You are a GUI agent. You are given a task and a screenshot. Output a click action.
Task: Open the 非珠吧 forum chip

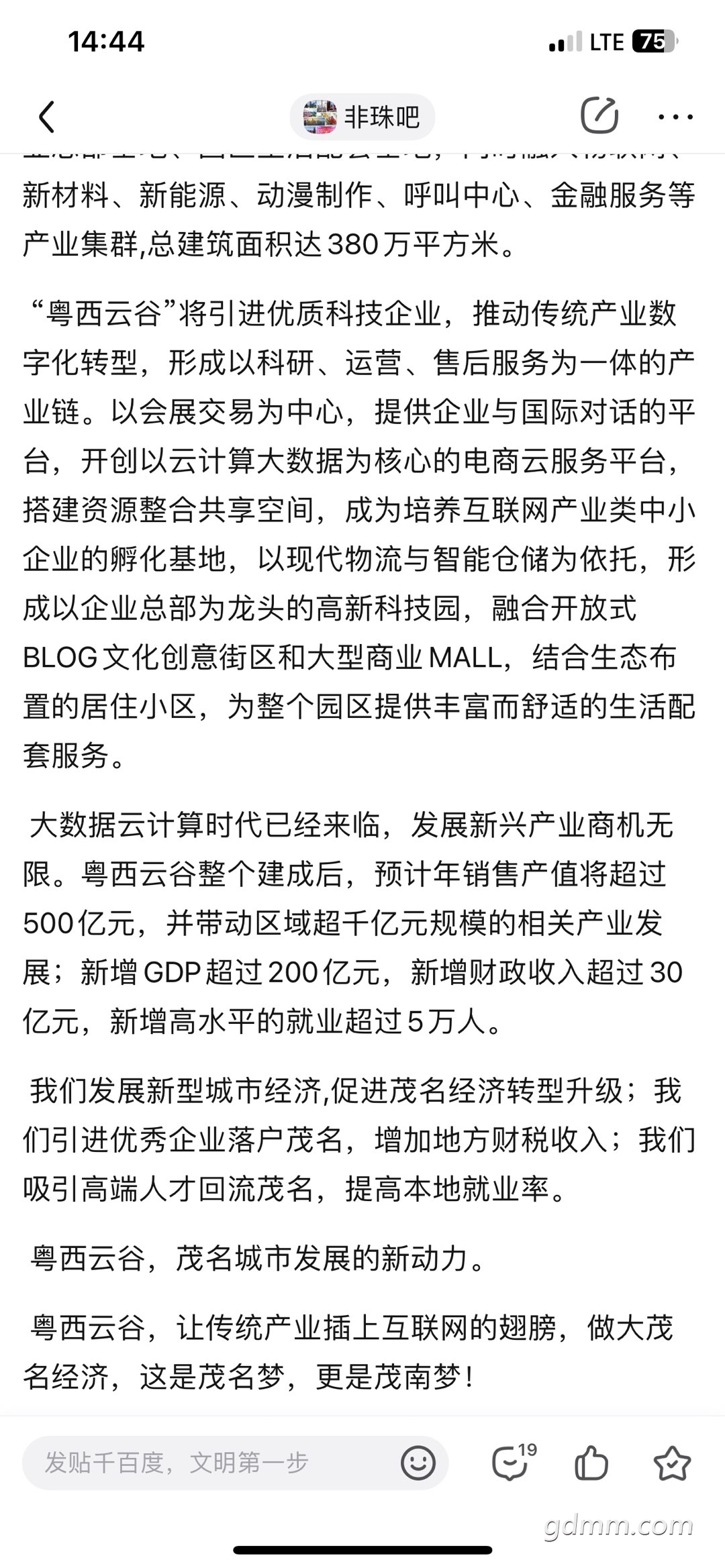click(x=362, y=117)
